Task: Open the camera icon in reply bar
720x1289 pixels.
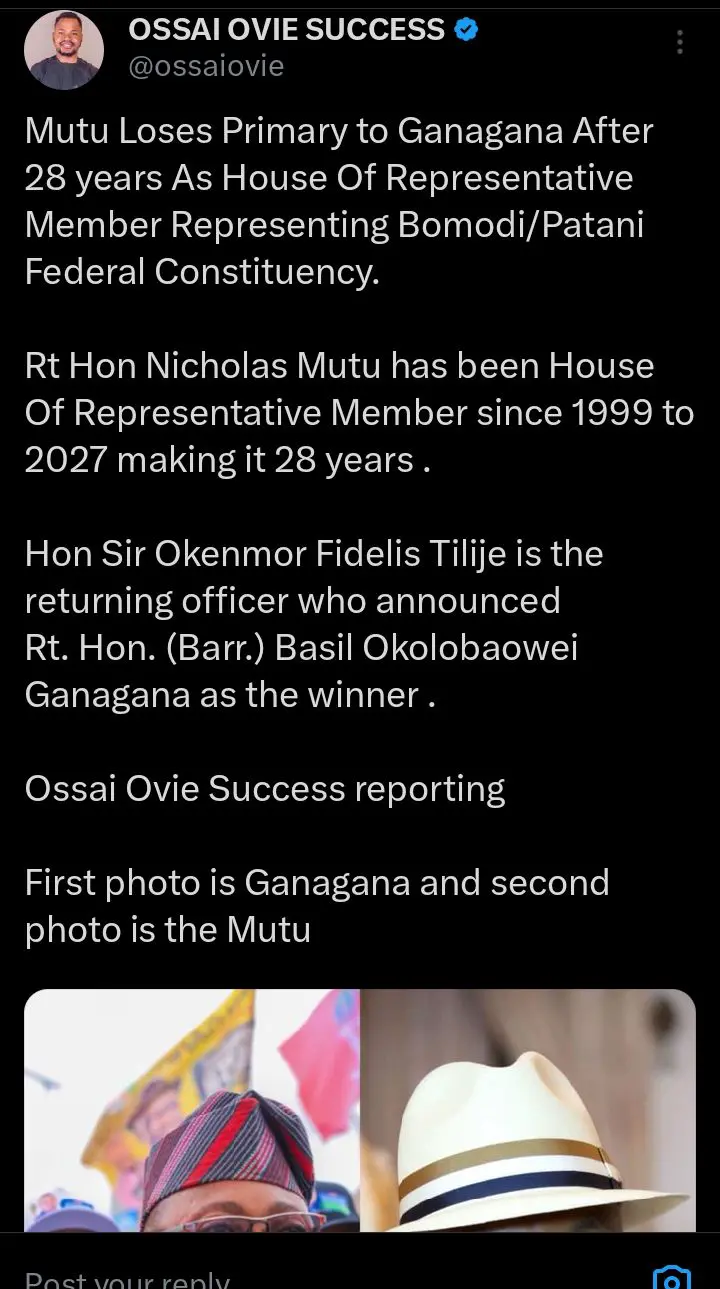Action: tap(671, 1277)
